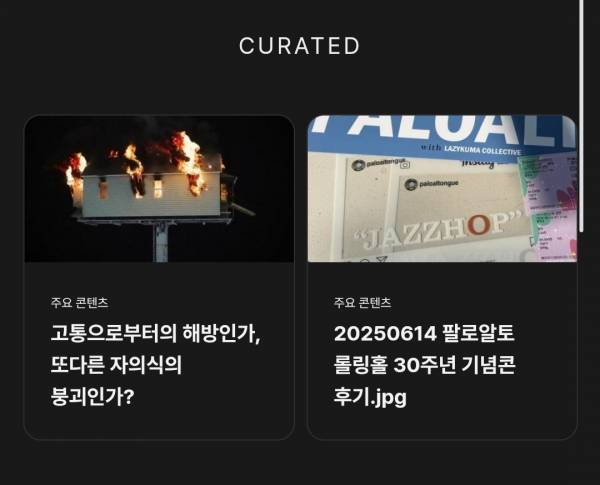Screen dimensions: 600x485
Task: Open the burning house article card
Action: (x=159, y=277)
